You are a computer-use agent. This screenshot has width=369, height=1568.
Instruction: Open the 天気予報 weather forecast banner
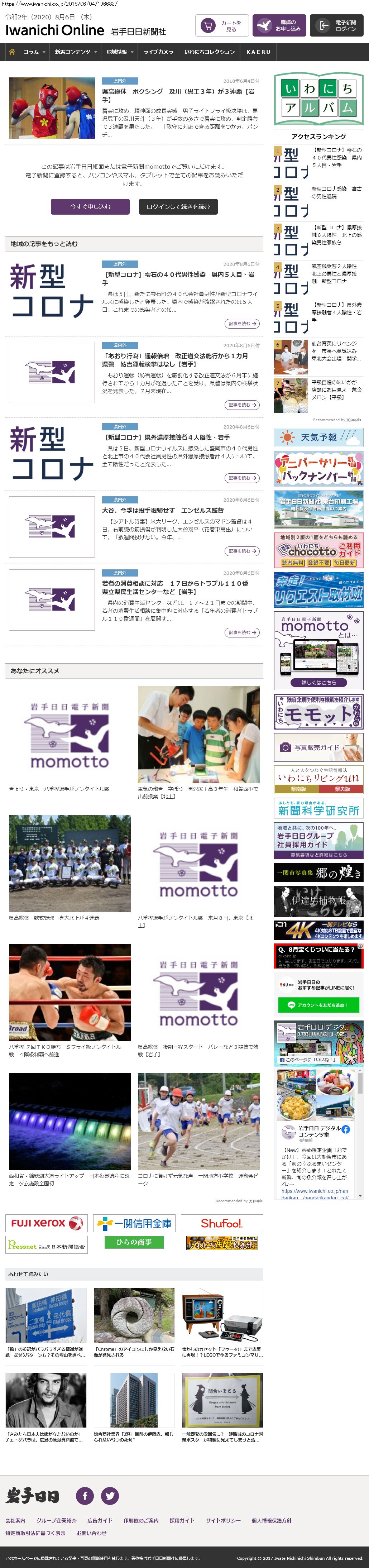pos(318,438)
